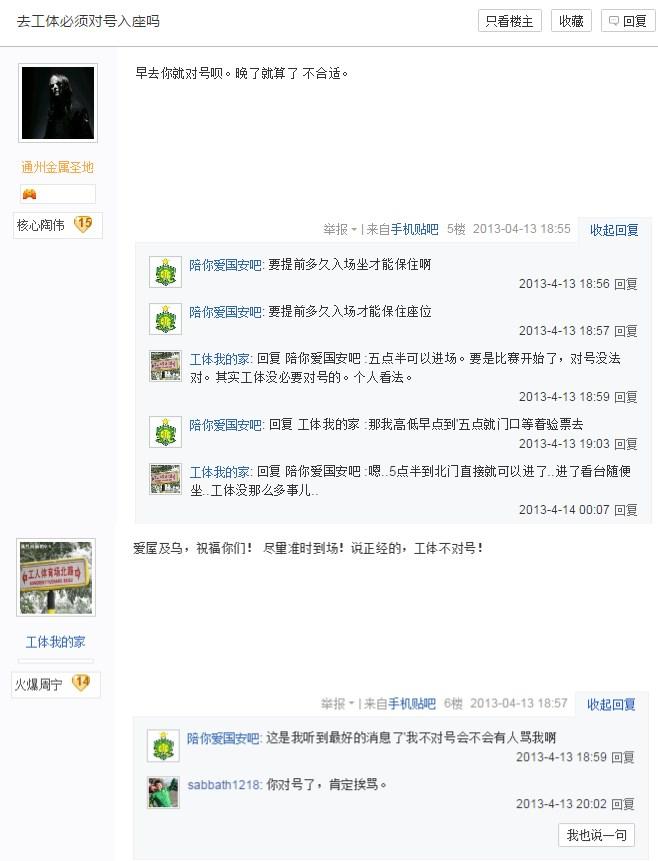Open 手机贴吧 link on the 6楼 post
Screen dimensions: 658x861
tap(412, 704)
